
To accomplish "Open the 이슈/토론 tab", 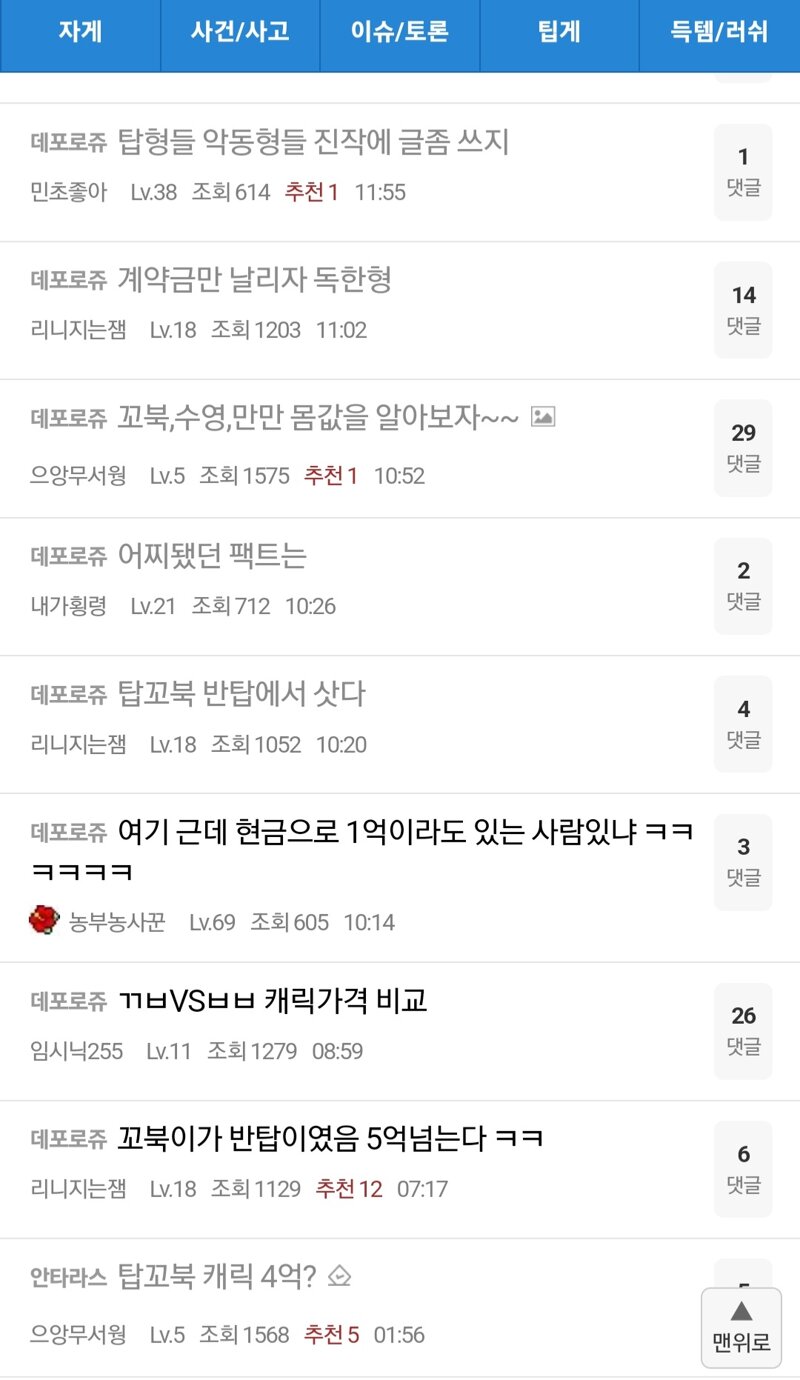I will point(400,31).
